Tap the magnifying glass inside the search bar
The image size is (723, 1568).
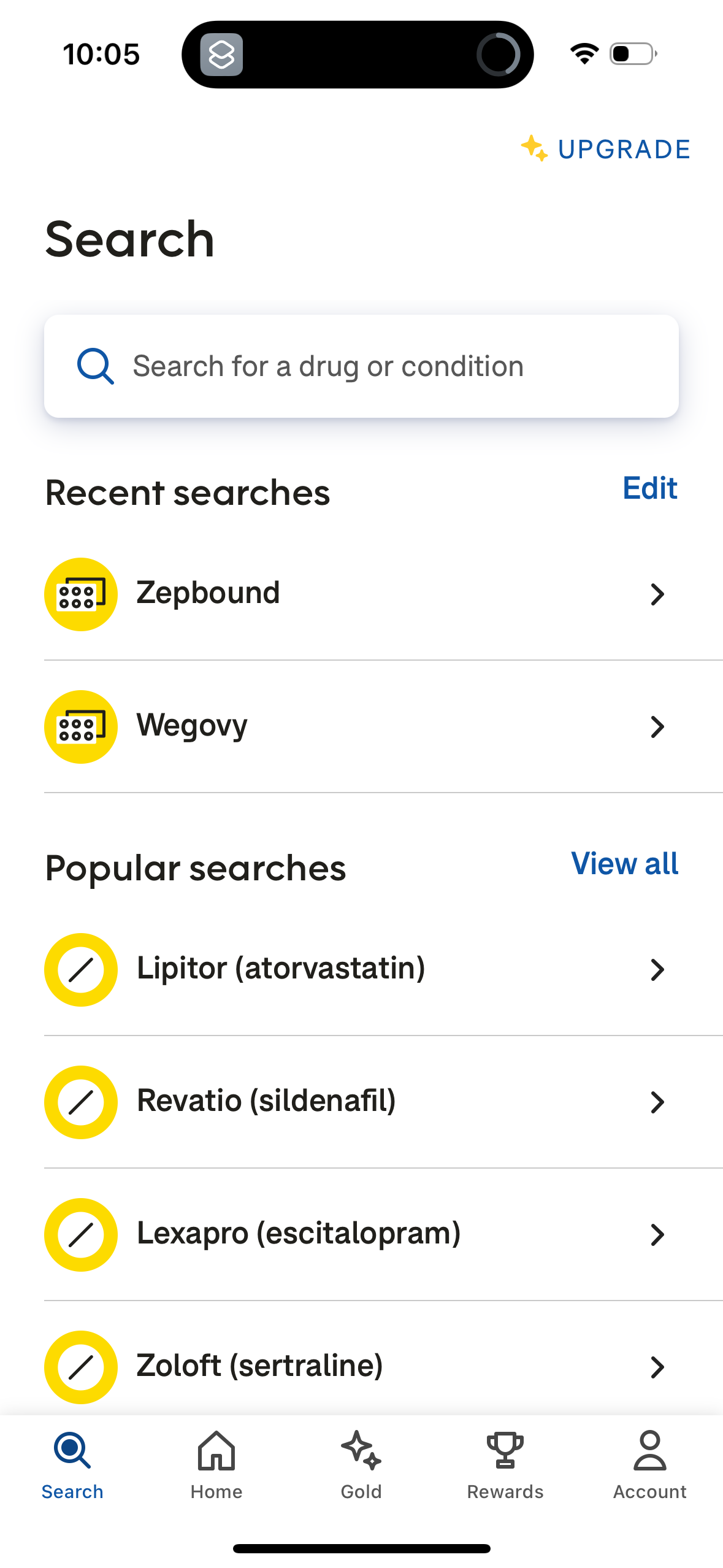point(96,366)
